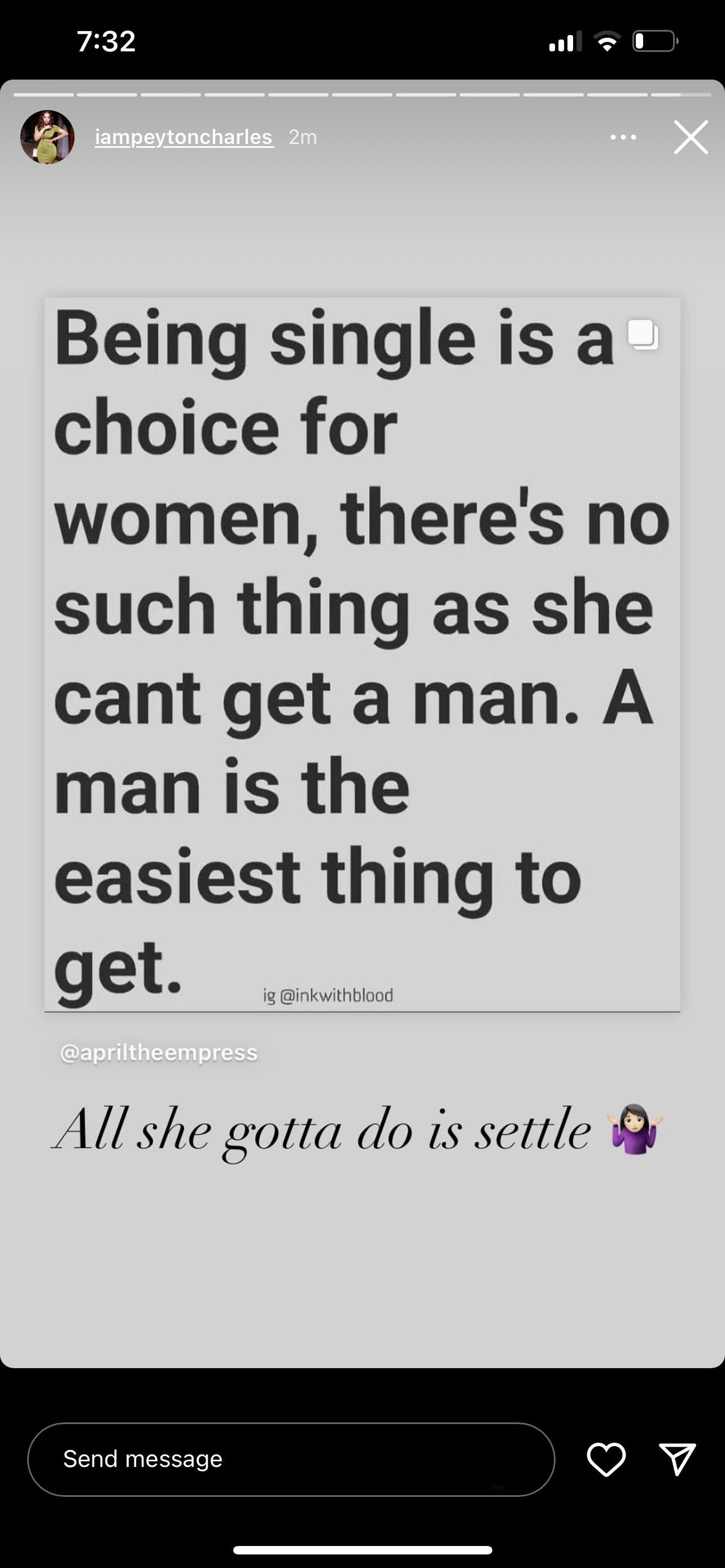Focus the Send message field
The height and width of the screenshot is (1568, 725).
point(291,1459)
